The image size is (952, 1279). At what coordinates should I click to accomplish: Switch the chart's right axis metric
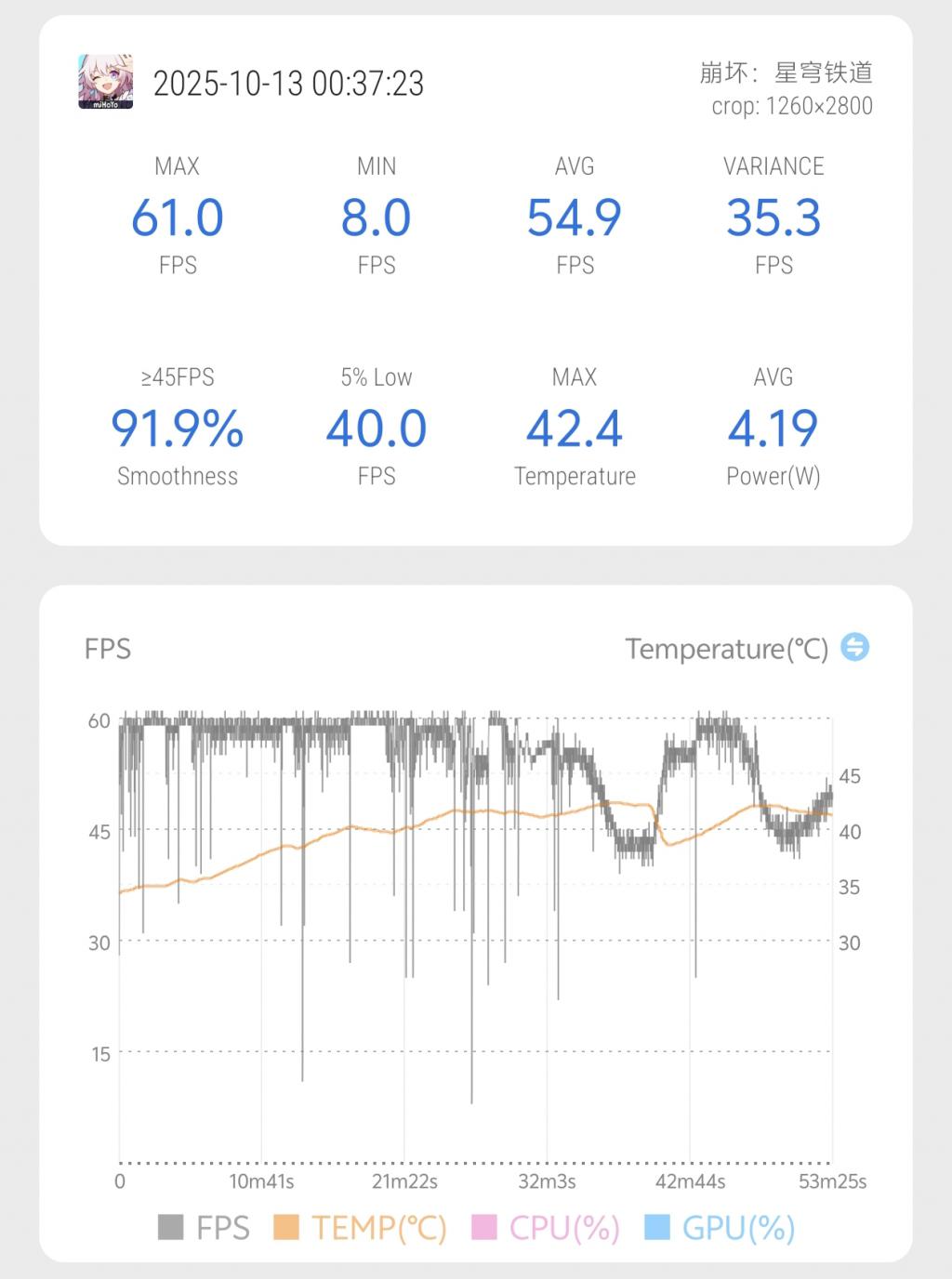click(x=854, y=647)
